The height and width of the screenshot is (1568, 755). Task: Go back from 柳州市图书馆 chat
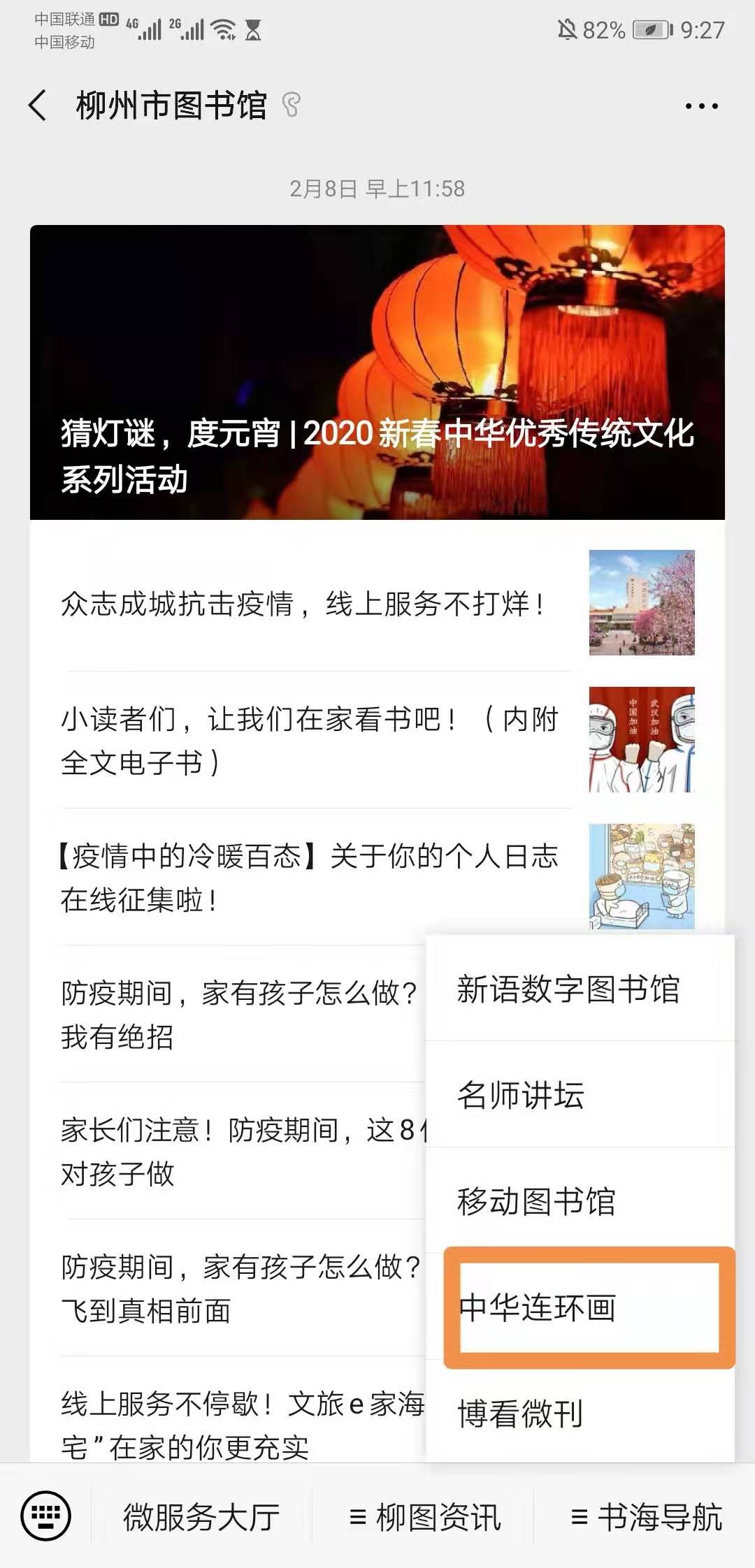point(38,106)
